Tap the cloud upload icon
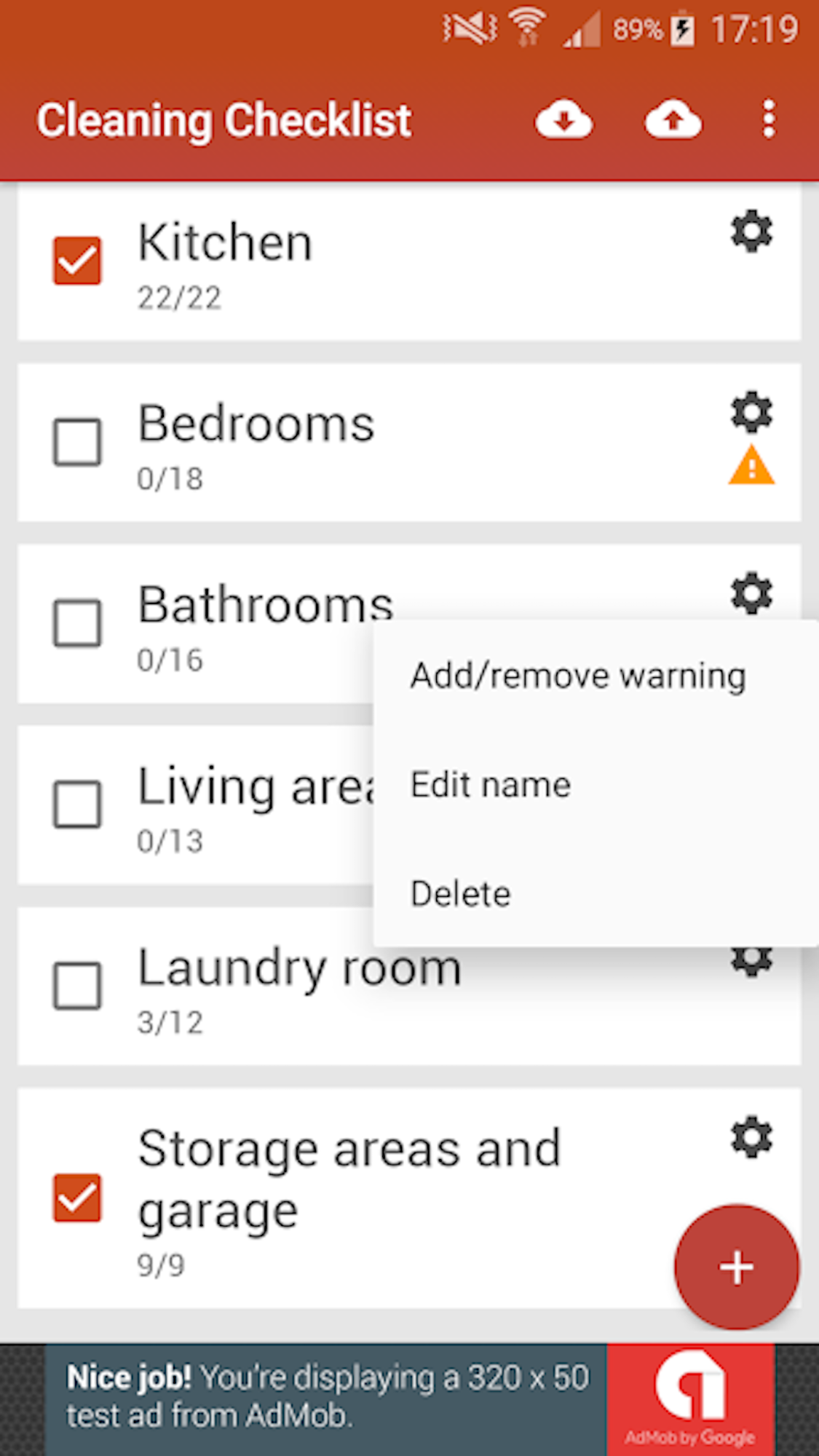Viewport: 819px width, 1456px height. pyautogui.click(x=673, y=120)
